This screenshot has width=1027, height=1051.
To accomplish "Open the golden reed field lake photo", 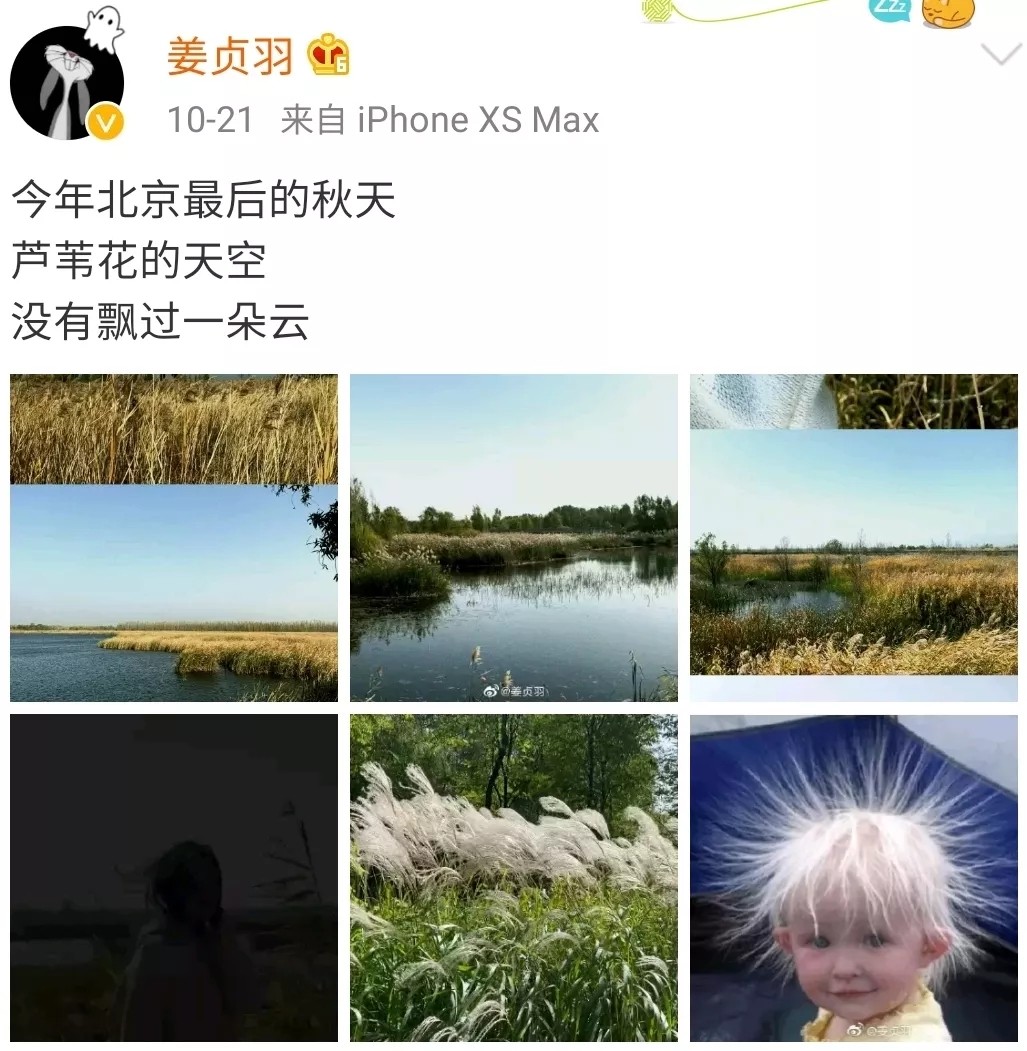I will click(x=174, y=538).
